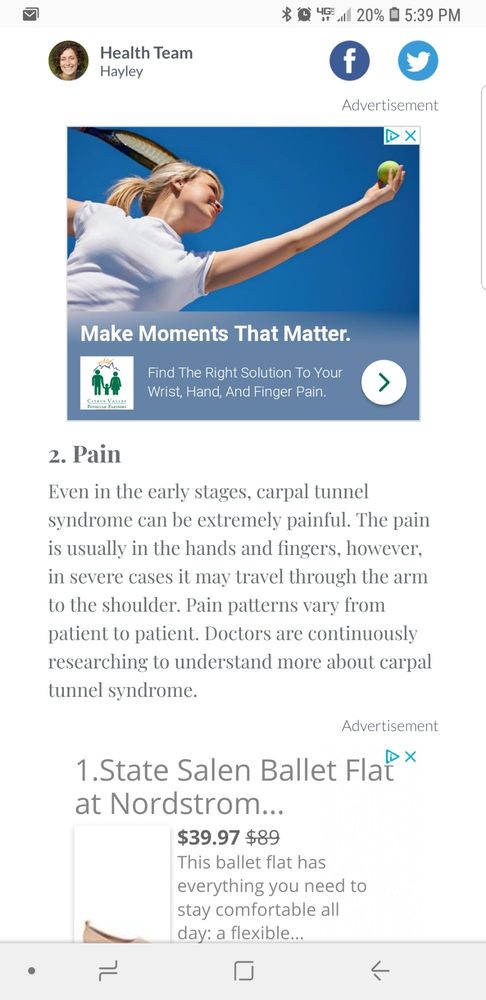This screenshot has height=1000, width=486.
Task: Share the article on Twitter
Action: (x=418, y=61)
